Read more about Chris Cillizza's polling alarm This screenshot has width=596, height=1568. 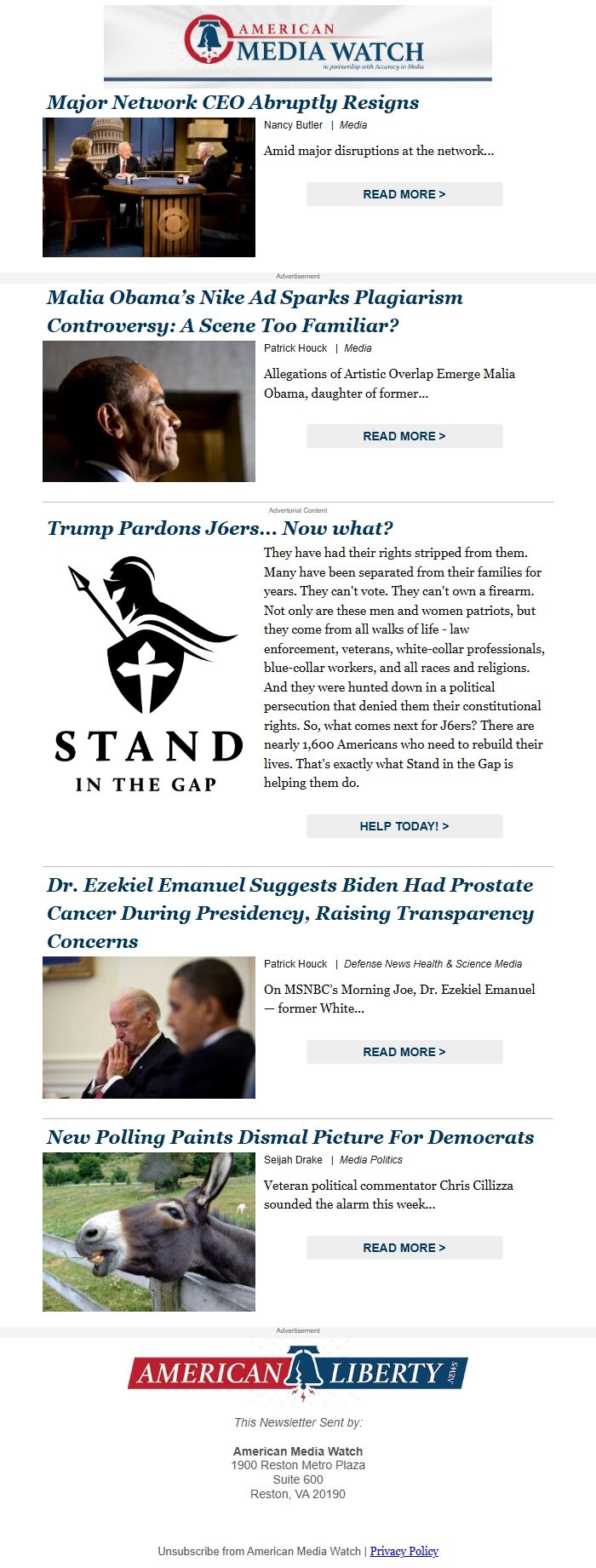[404, 1248]
